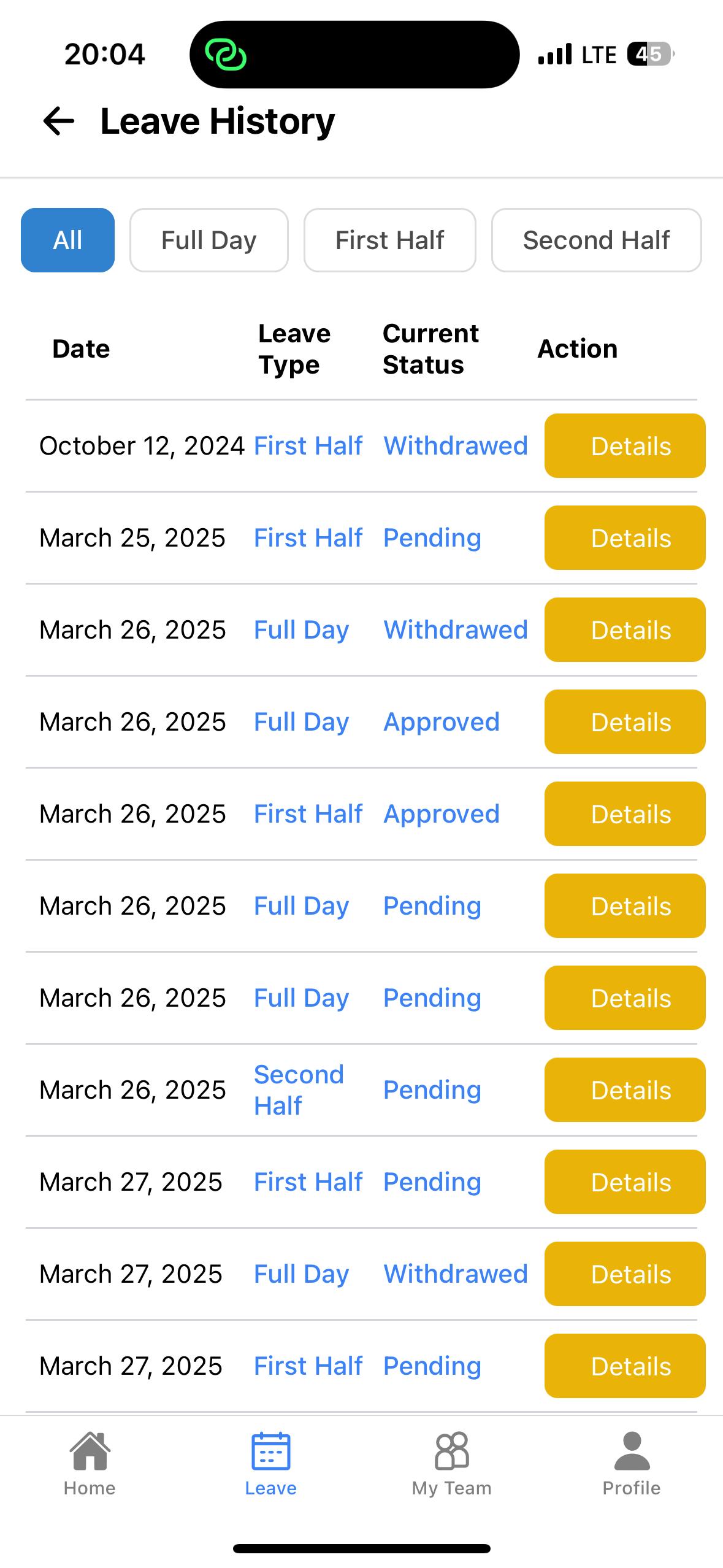This screenshot has height=1568, width=723.
Task: Sort by the Date column header
Action: (80, 348)
